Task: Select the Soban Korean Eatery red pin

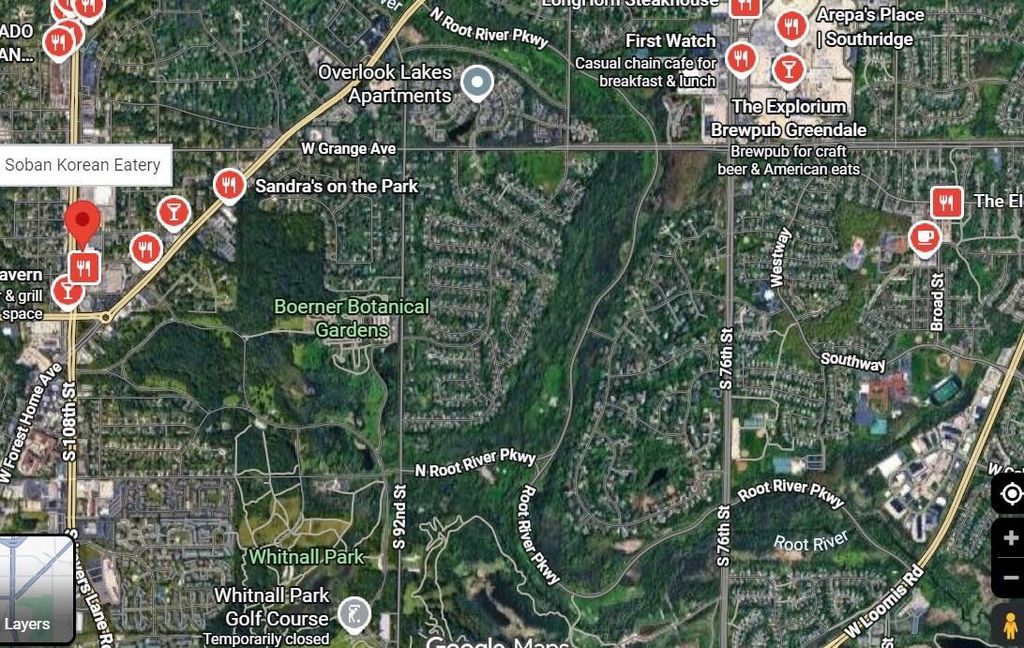Action: 82,222
